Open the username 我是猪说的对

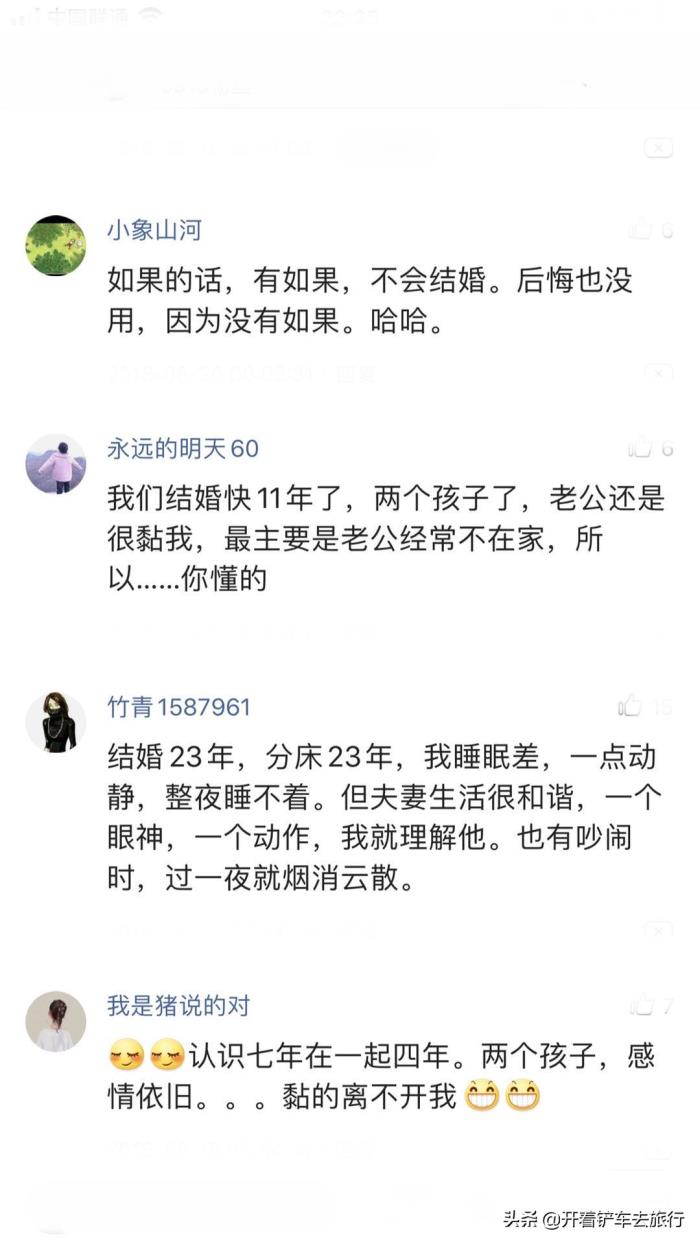[178, 1005]
